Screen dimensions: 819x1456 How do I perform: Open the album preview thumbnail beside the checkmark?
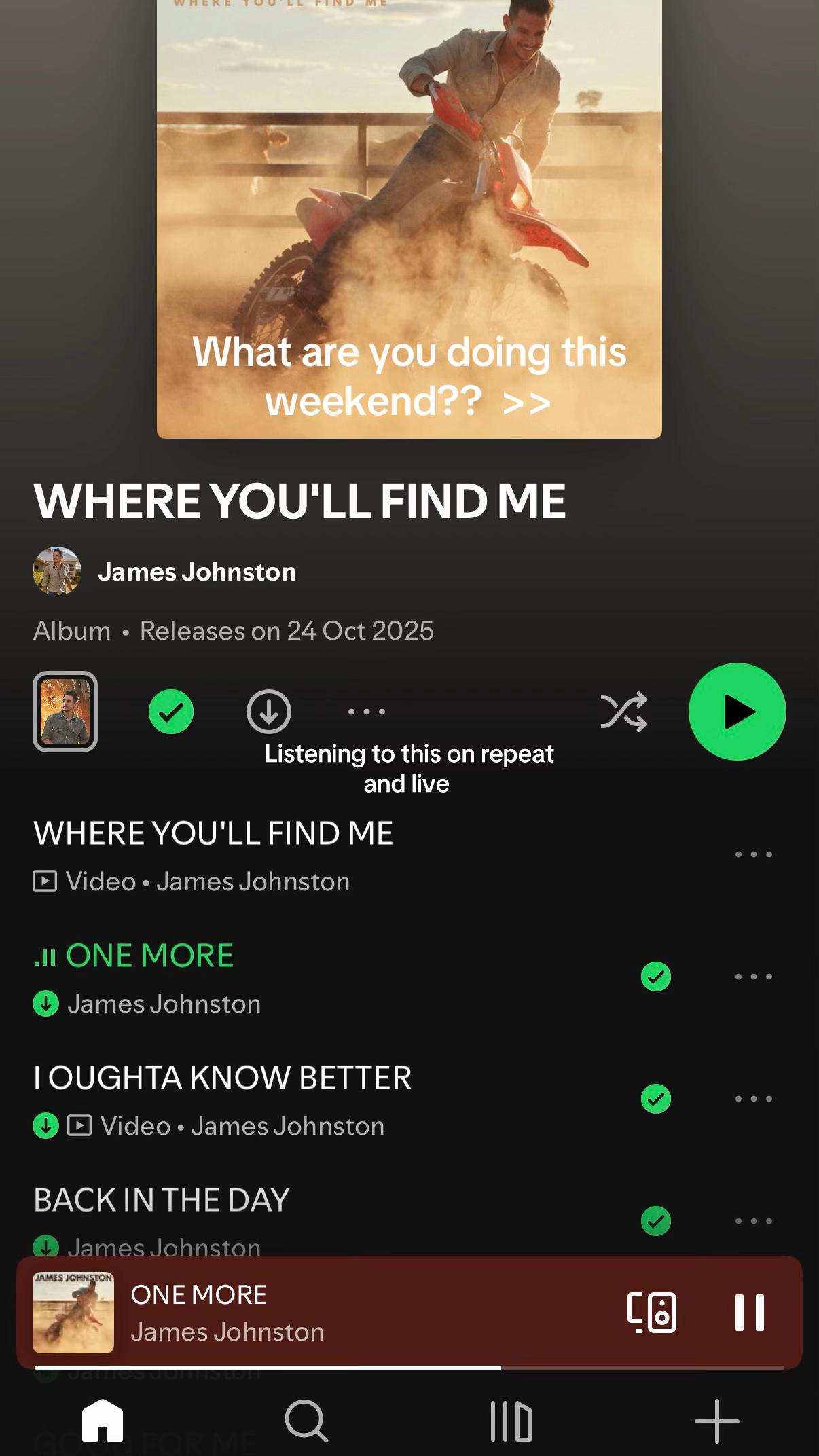[x=65, y=712]
